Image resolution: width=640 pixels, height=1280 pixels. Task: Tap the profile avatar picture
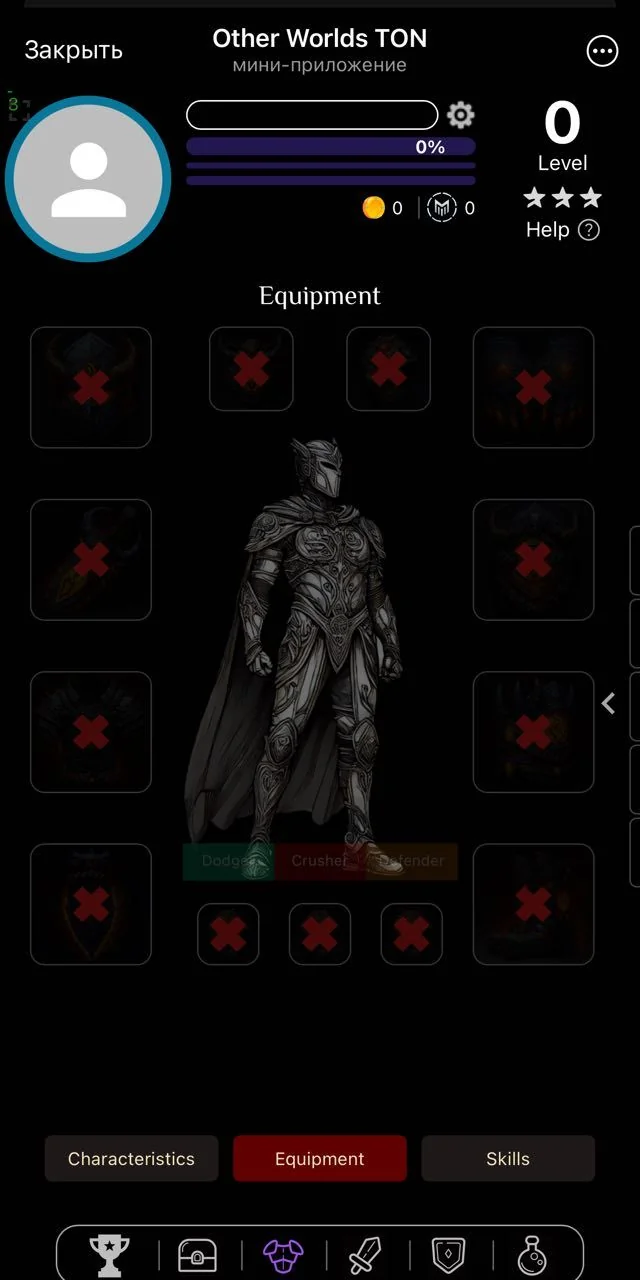tap(88, 179)
